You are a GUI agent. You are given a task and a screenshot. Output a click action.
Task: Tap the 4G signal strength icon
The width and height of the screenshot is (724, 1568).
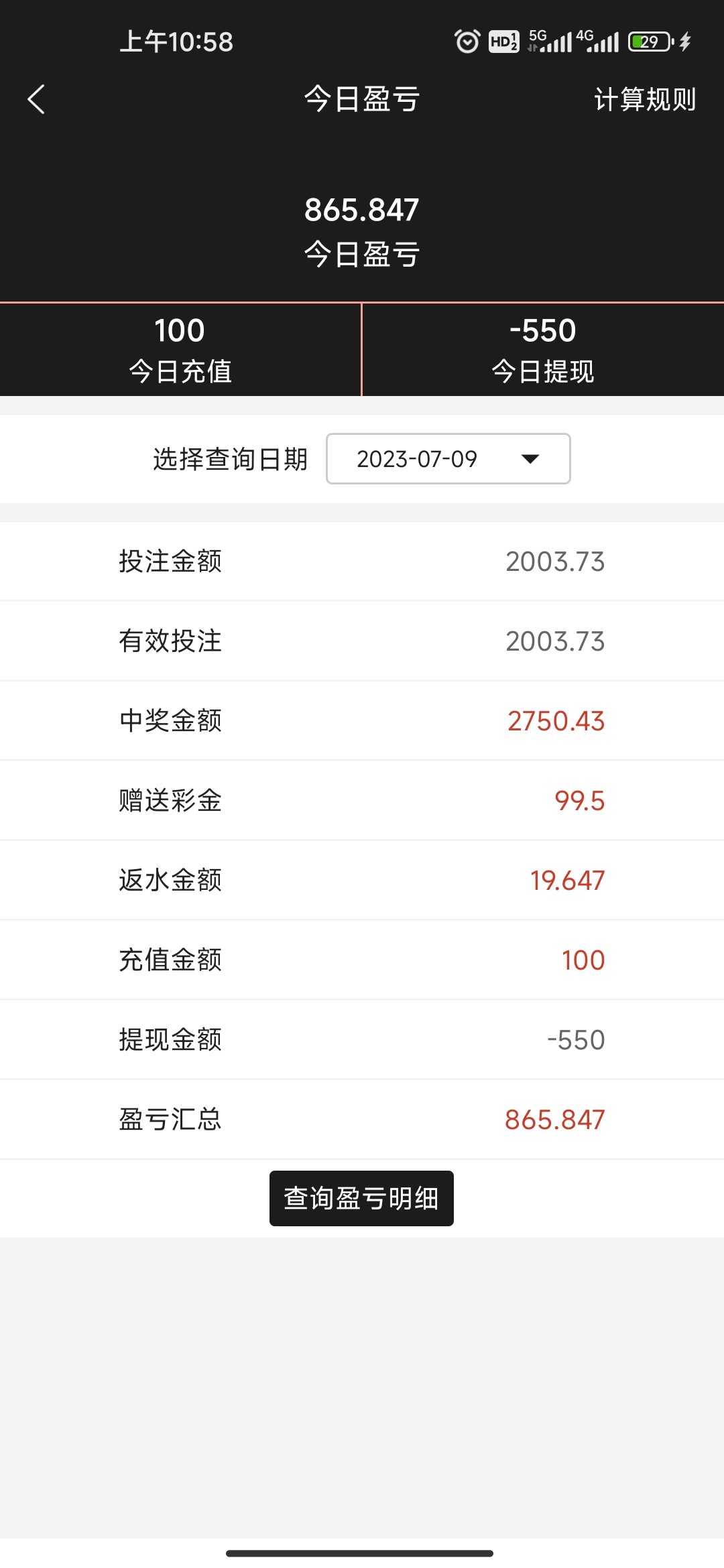coord(602,42)
